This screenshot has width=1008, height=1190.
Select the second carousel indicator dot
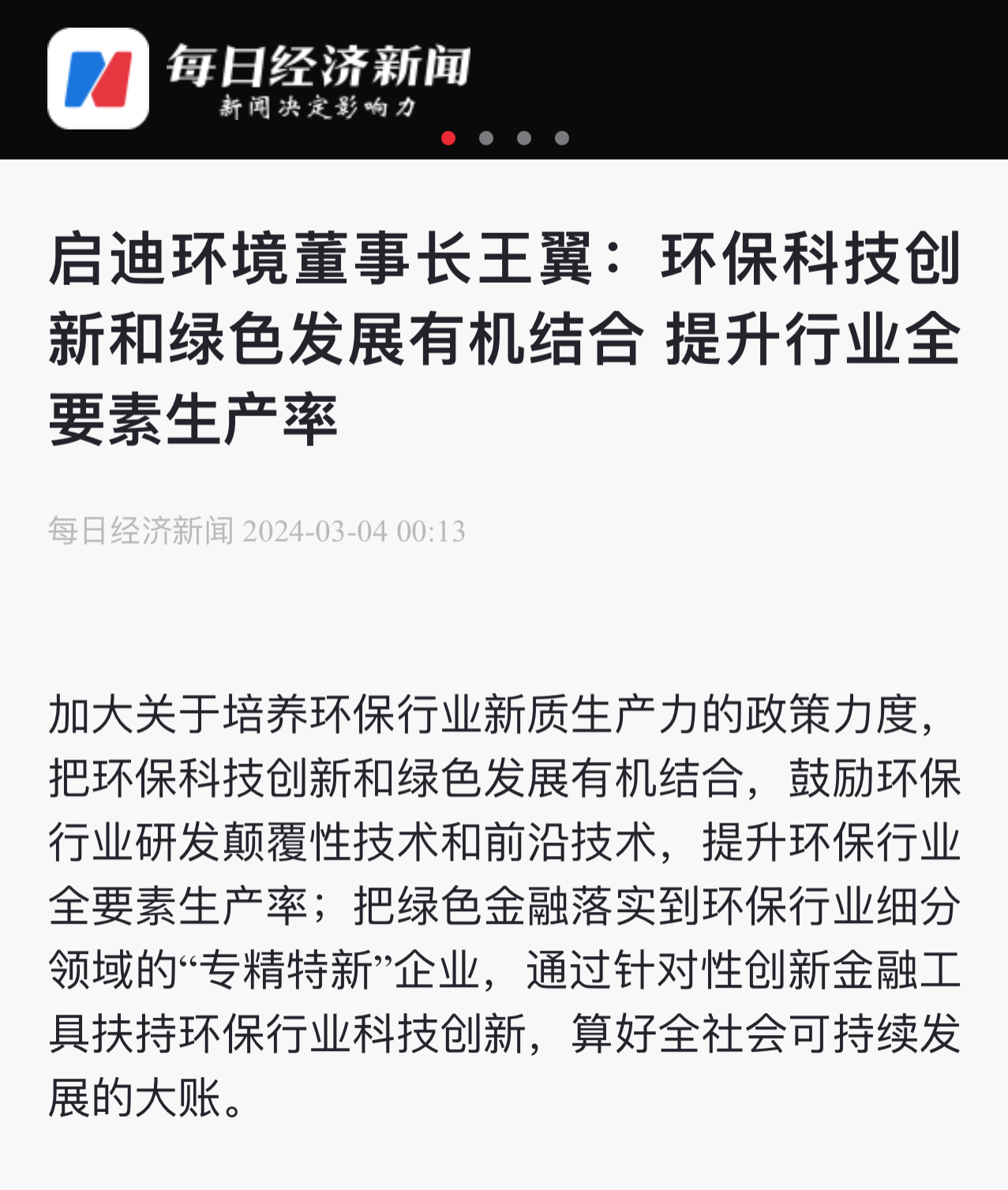[x=487, y=138]
